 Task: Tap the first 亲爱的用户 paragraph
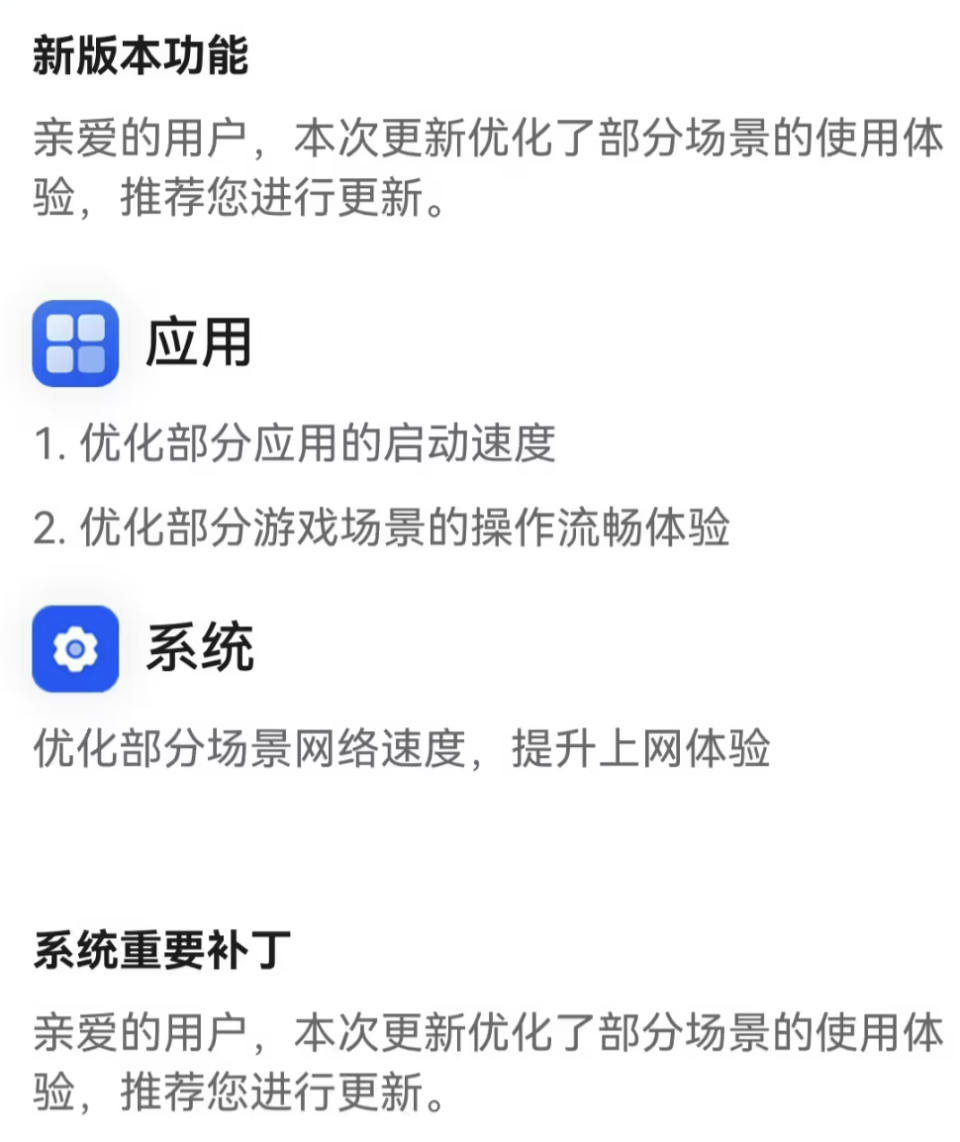pos(480,170)
